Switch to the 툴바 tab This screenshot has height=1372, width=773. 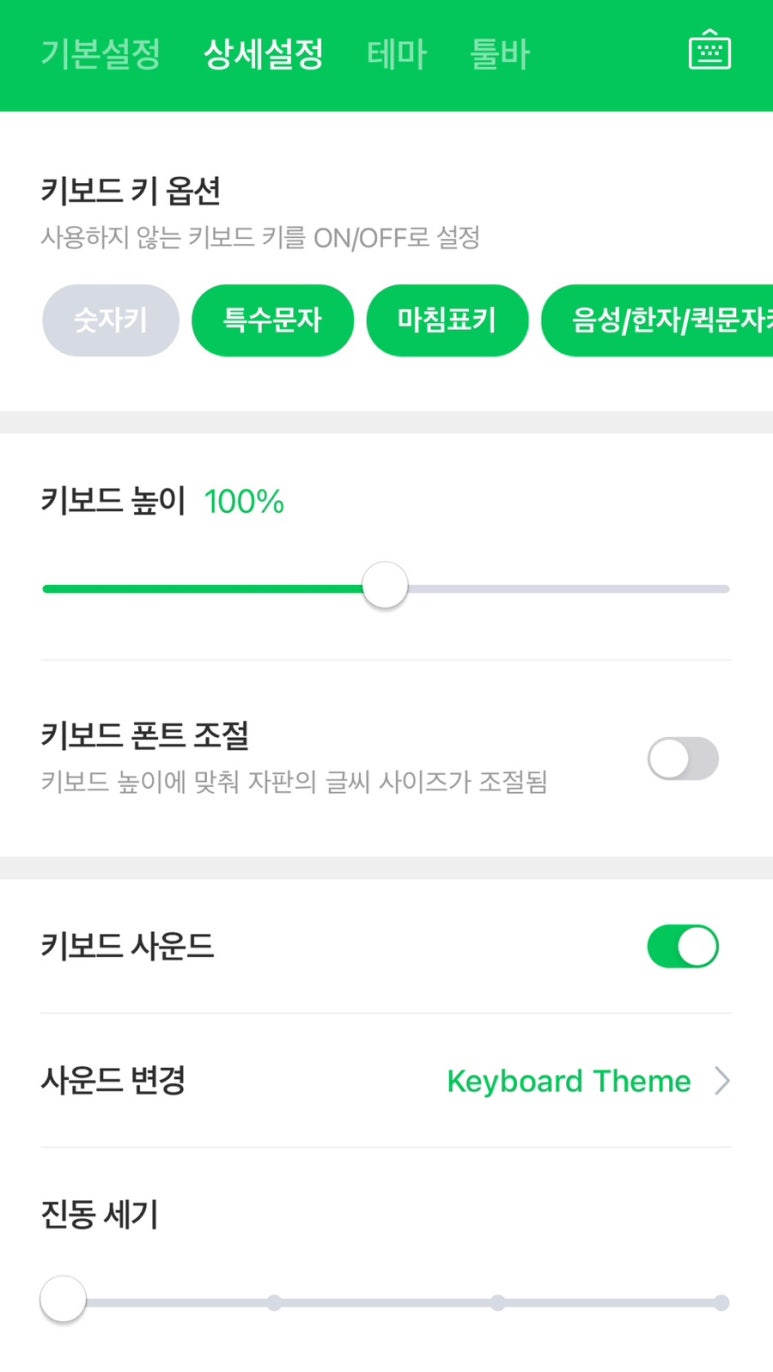pyautogui.click(x=500, y=54)
